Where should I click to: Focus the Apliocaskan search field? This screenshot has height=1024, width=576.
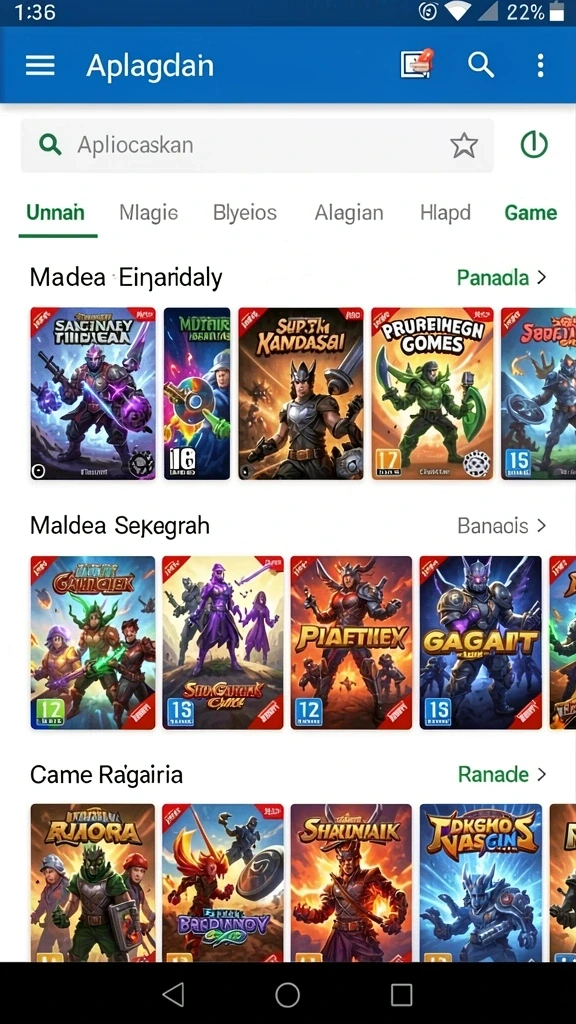257,145
